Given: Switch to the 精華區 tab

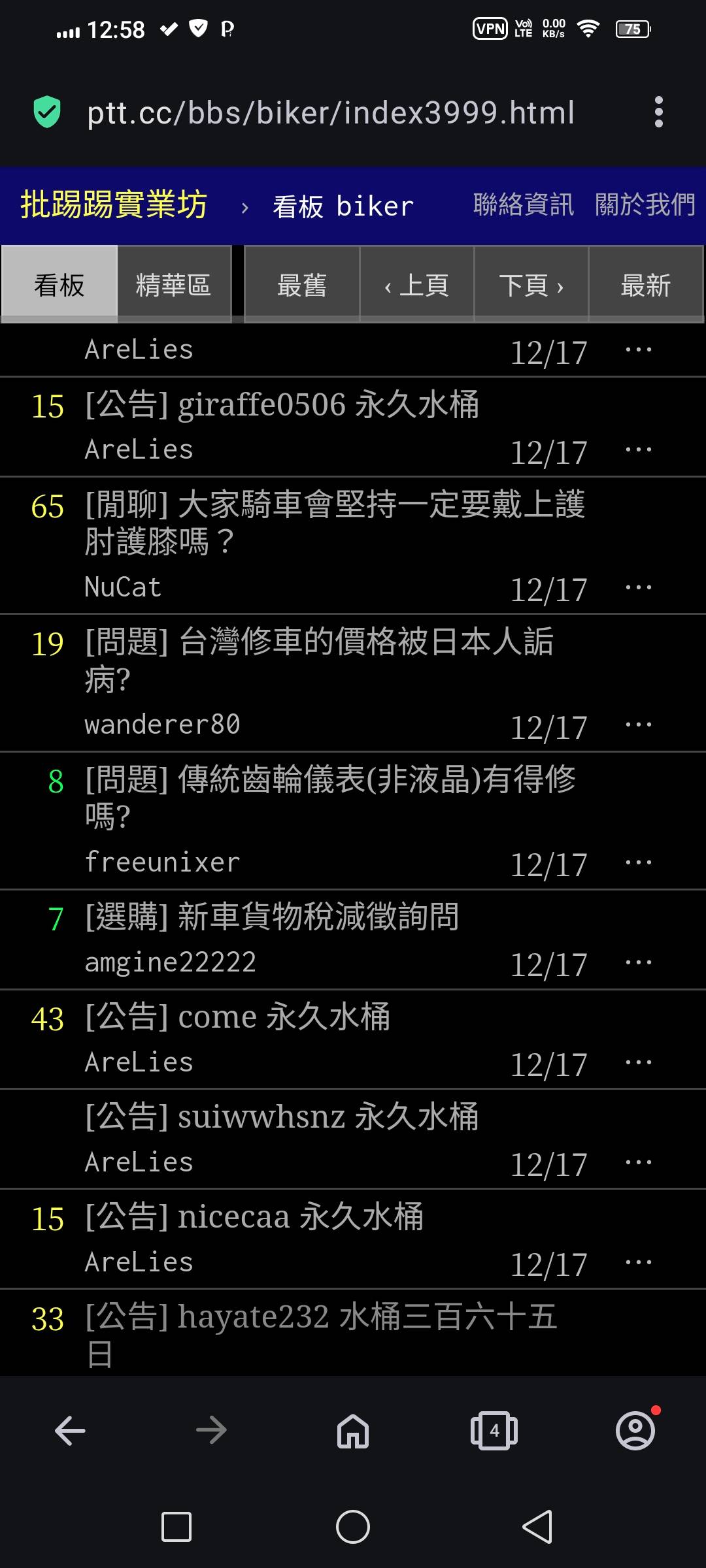Looking at the screenshot, I should click(x=174, y=286).
